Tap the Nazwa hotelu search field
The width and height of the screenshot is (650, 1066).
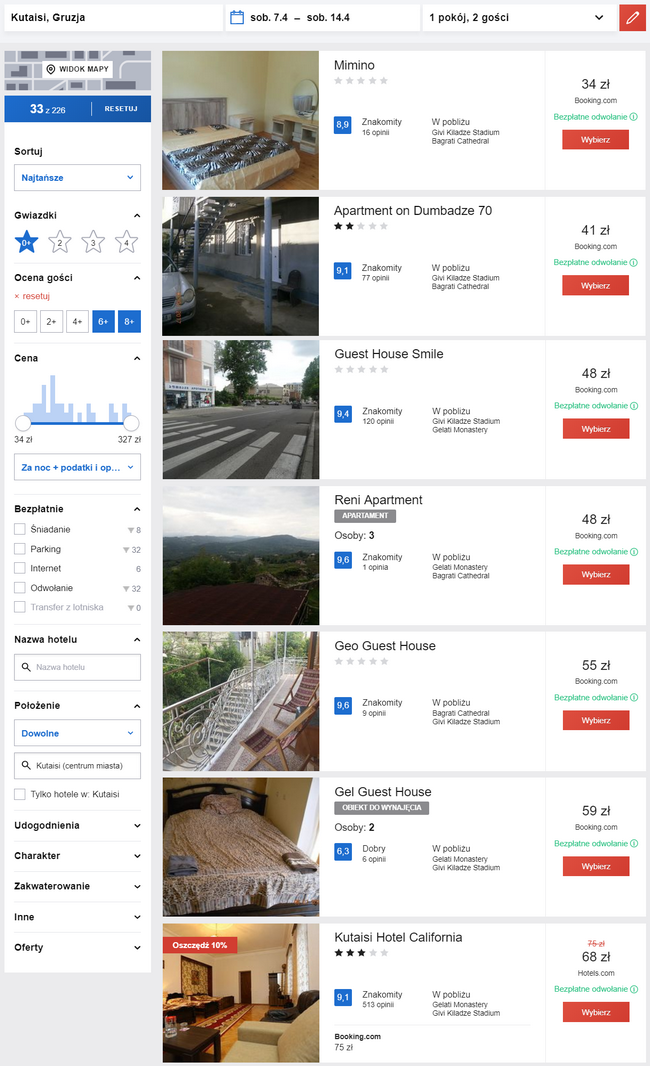point(78,667)
